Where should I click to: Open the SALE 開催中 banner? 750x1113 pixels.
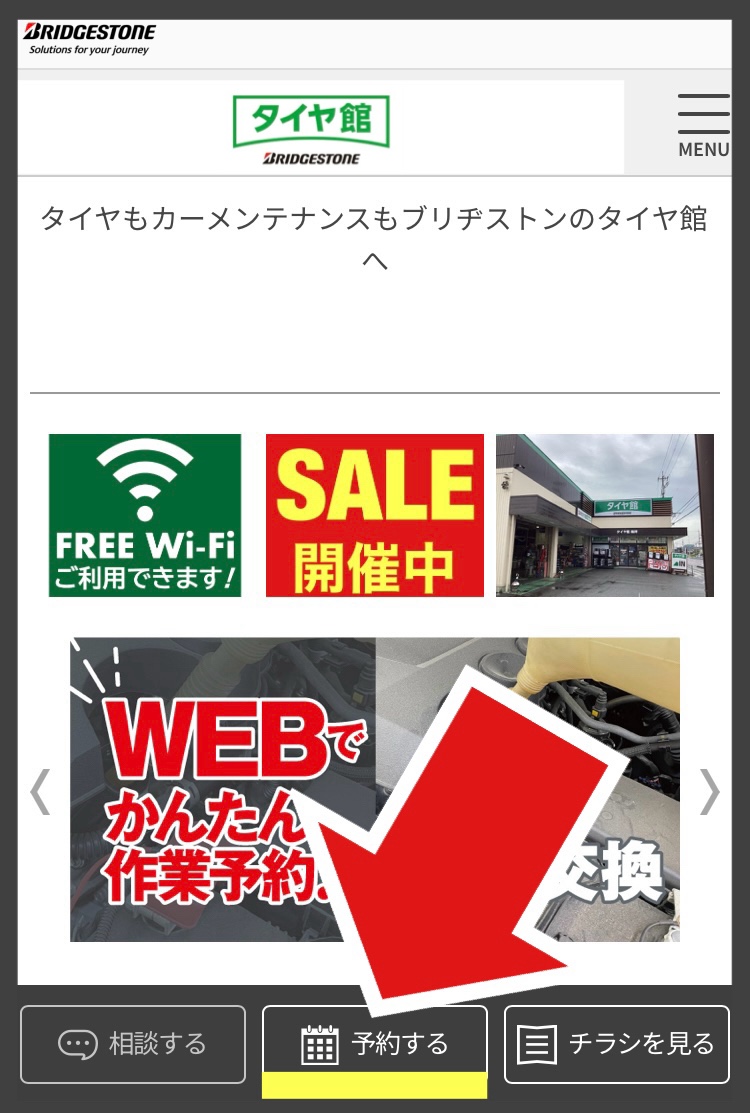pos(374,515)
